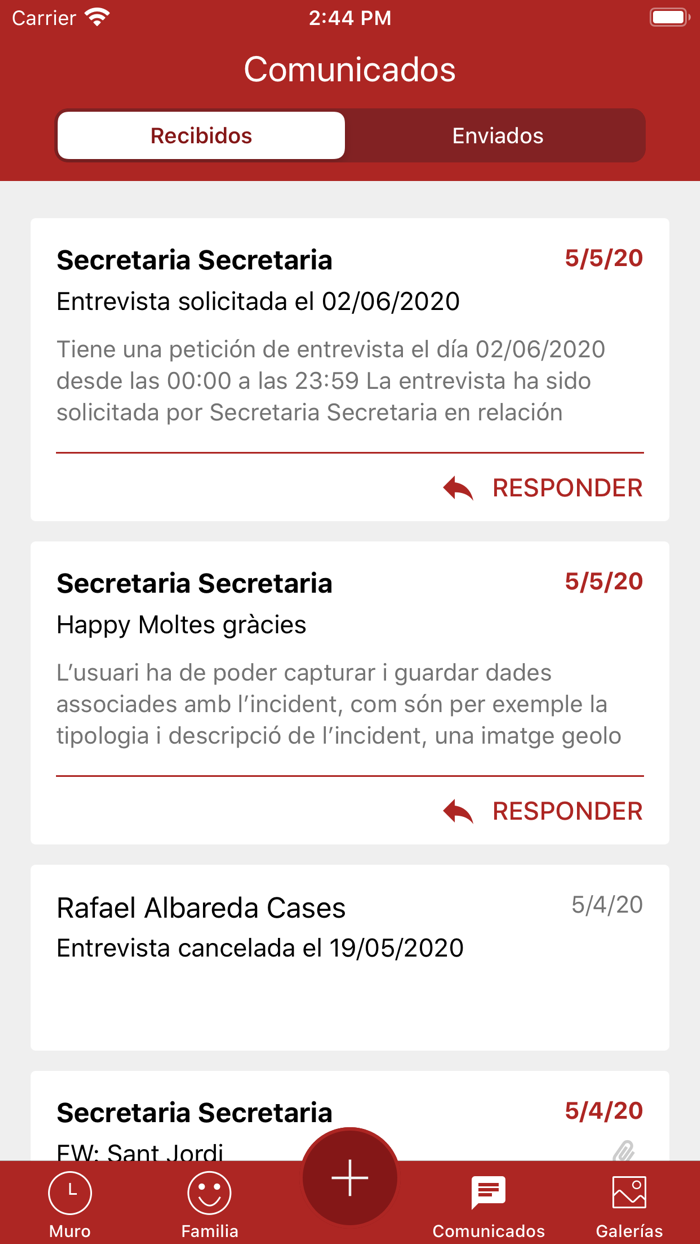Switch to the Galerías tab
Viewport: 700px width, 1244px height.
pos(629,1204)
